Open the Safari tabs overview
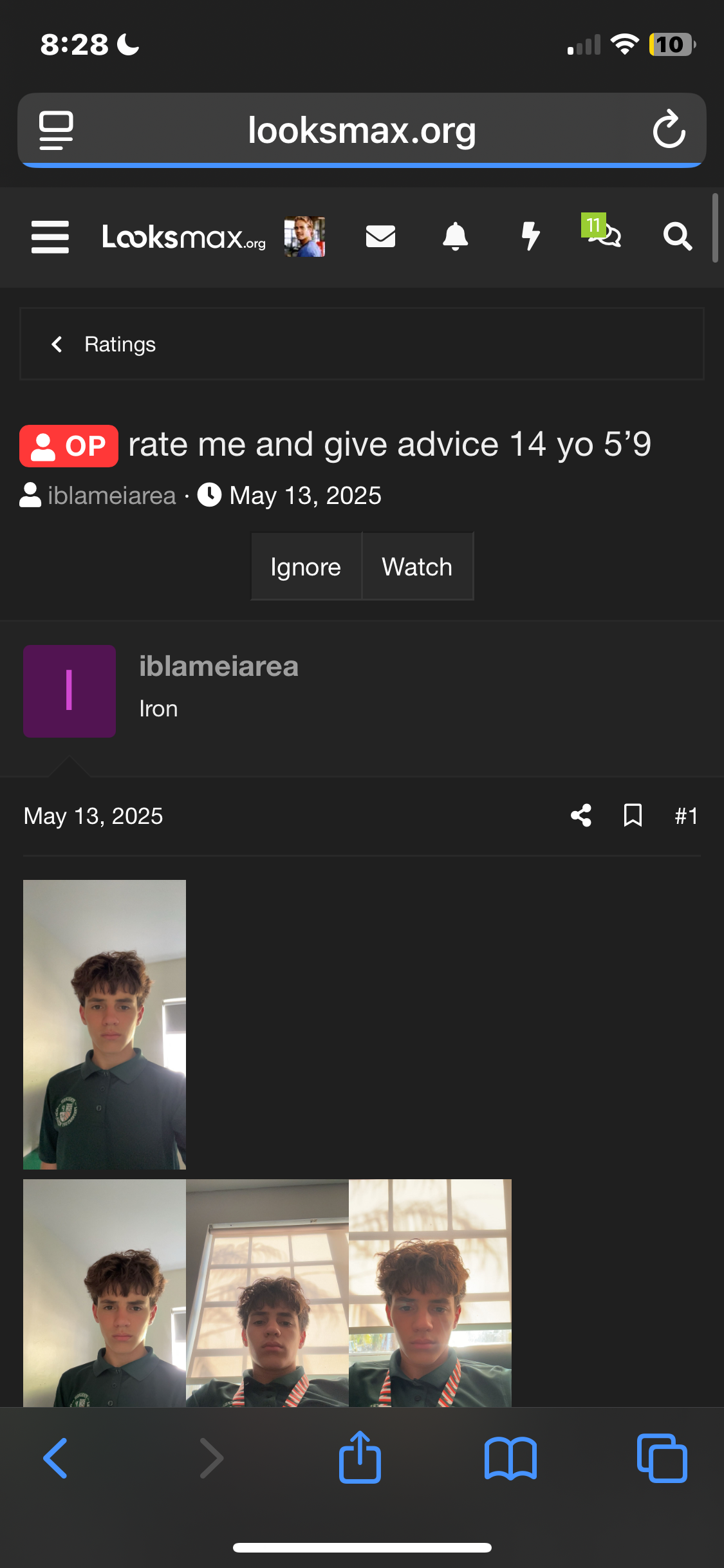This screenshot has height=1568, width=724. click(662, 1458)
